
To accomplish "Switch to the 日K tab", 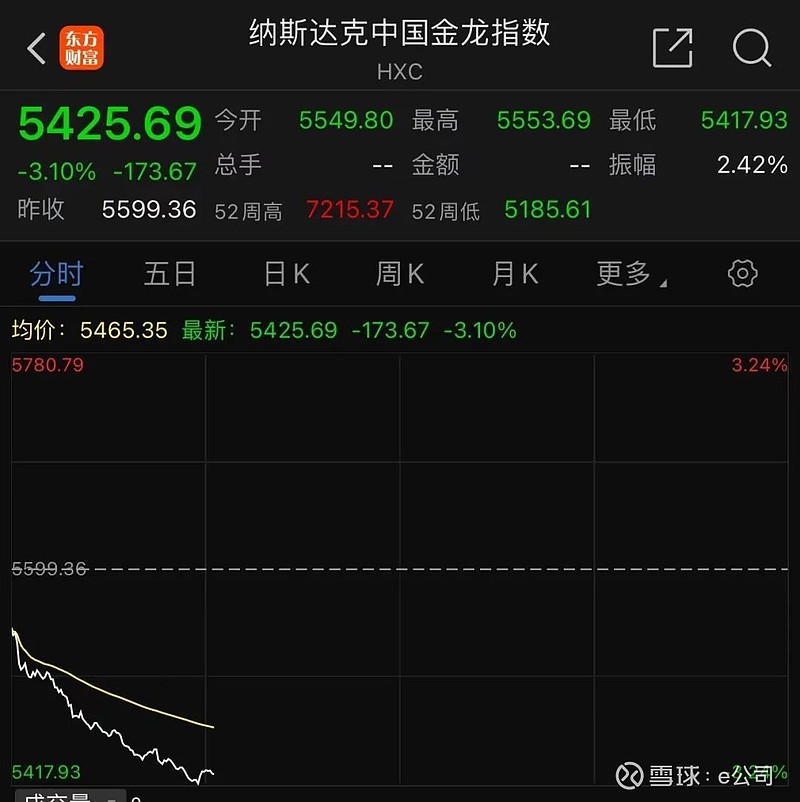I will click(284, 273).
